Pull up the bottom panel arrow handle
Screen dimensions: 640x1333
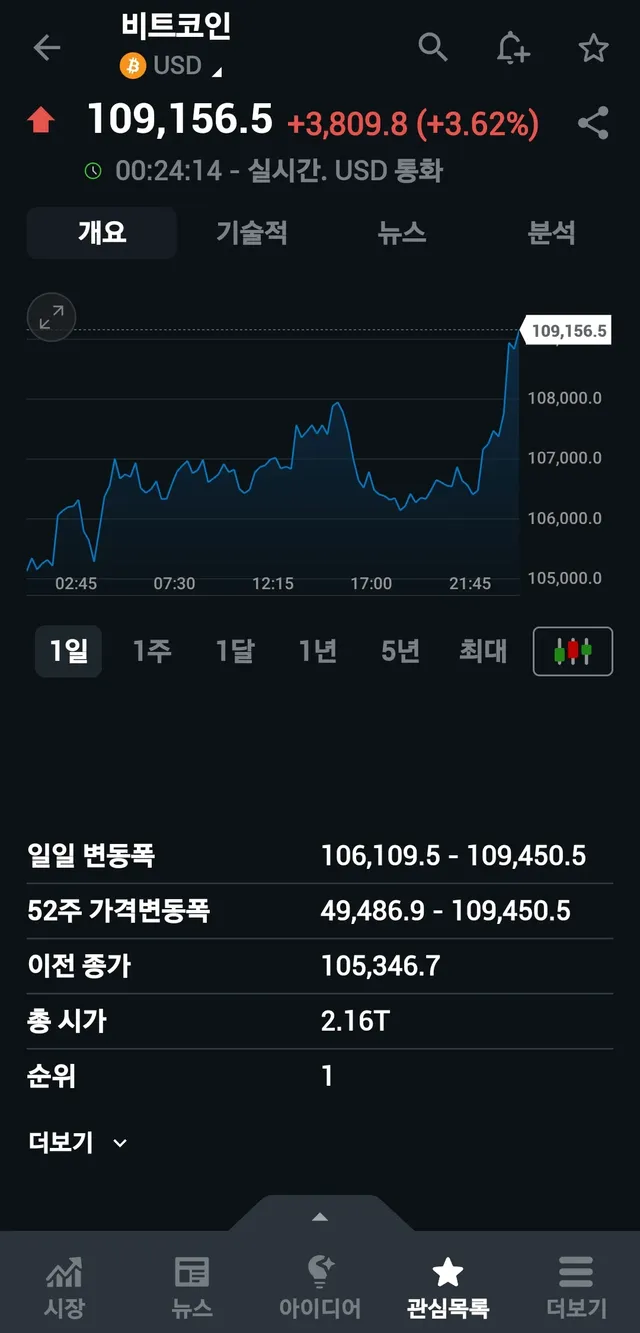tap(320, 1217)
